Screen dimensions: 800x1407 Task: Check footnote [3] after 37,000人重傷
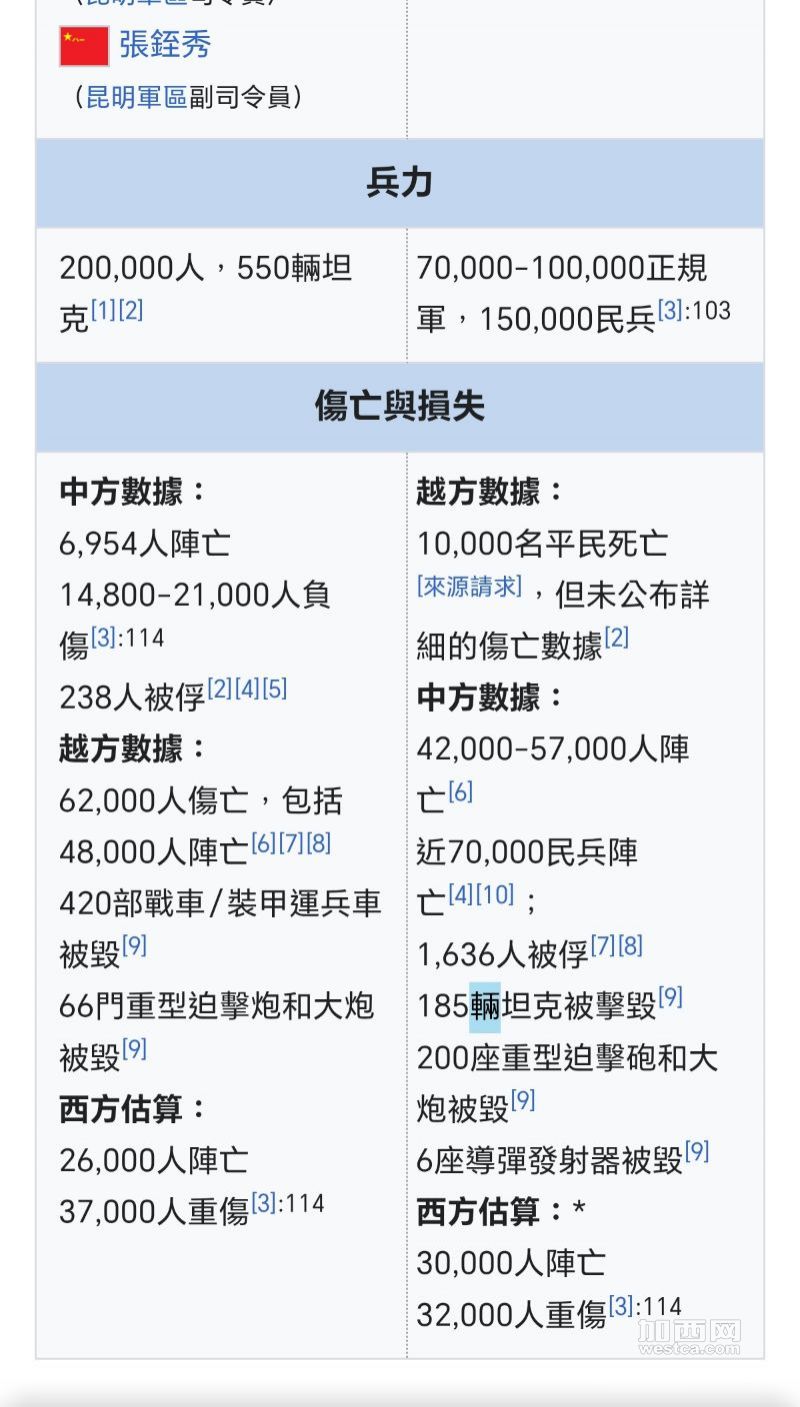[x=264, y=1203]
